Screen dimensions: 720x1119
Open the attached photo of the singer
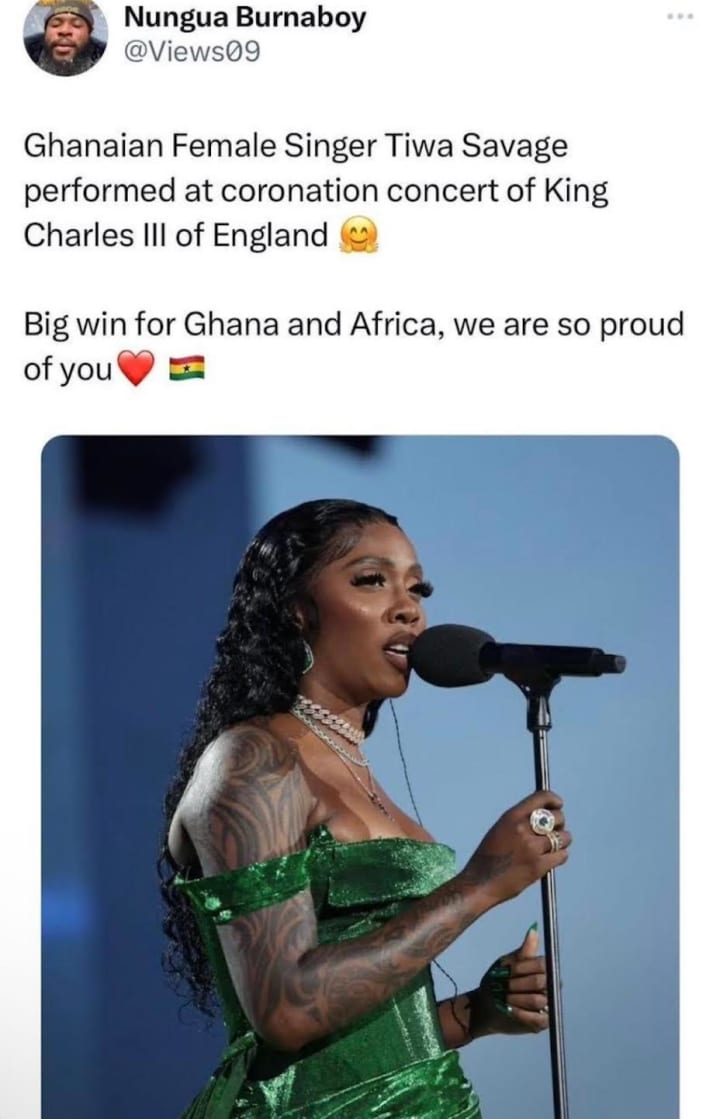click(360, 776)
